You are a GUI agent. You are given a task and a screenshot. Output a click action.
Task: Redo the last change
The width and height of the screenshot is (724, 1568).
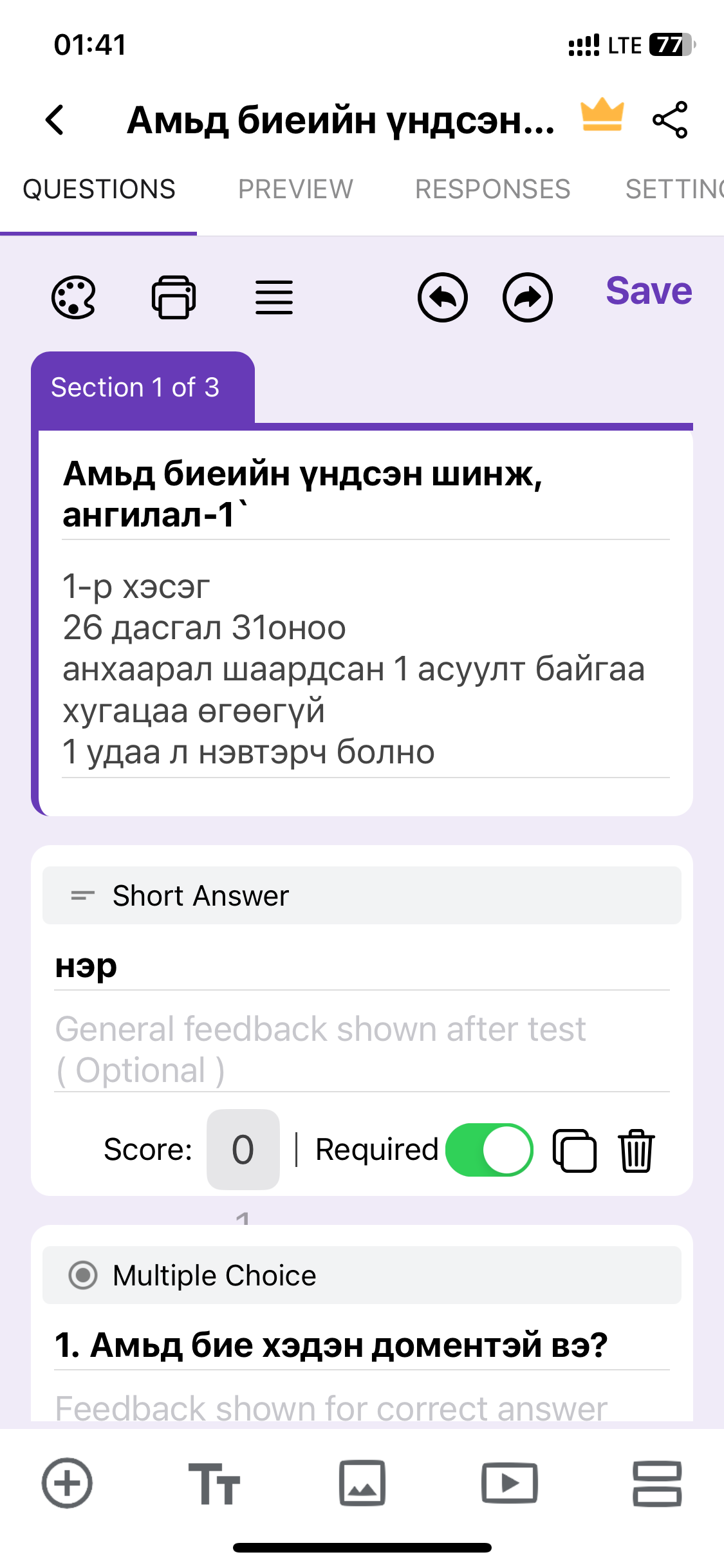point(527,297)
